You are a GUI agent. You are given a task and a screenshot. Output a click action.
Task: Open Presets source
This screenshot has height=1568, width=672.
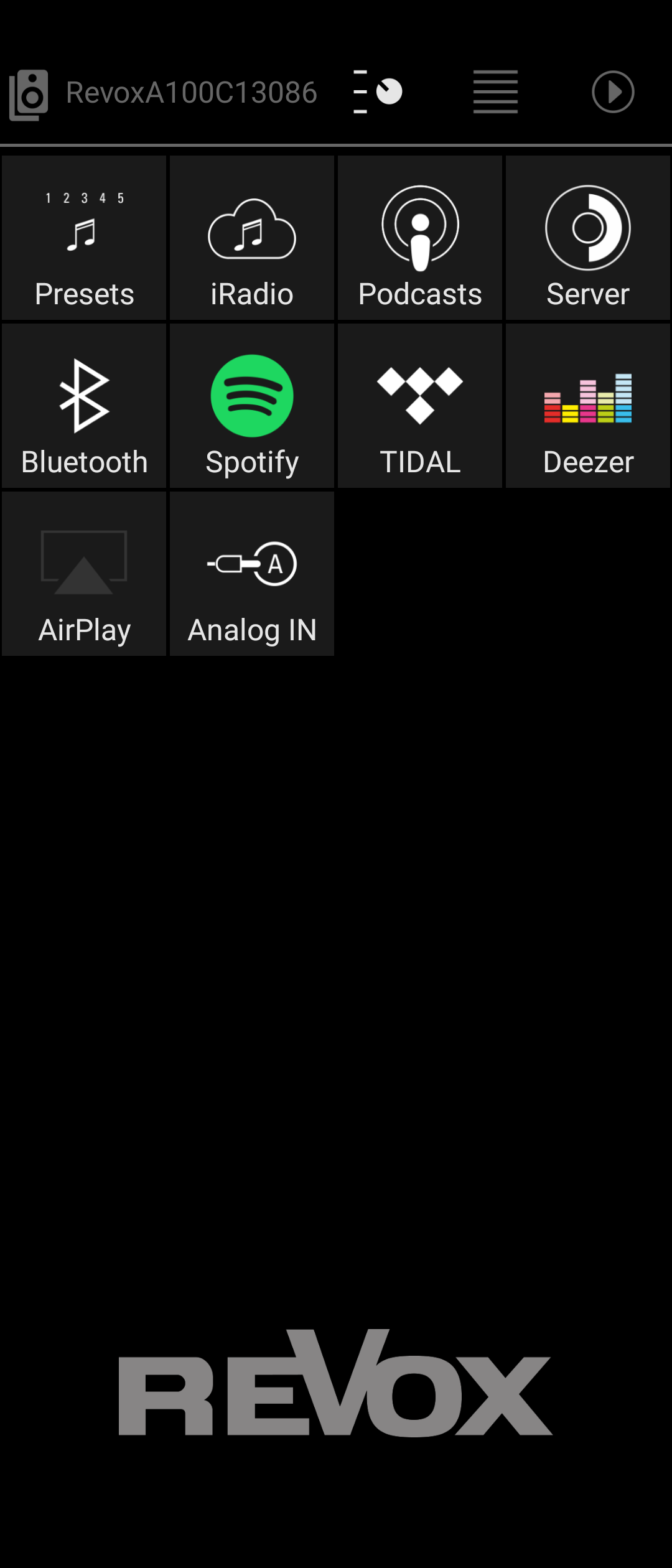tap(84, 238)
